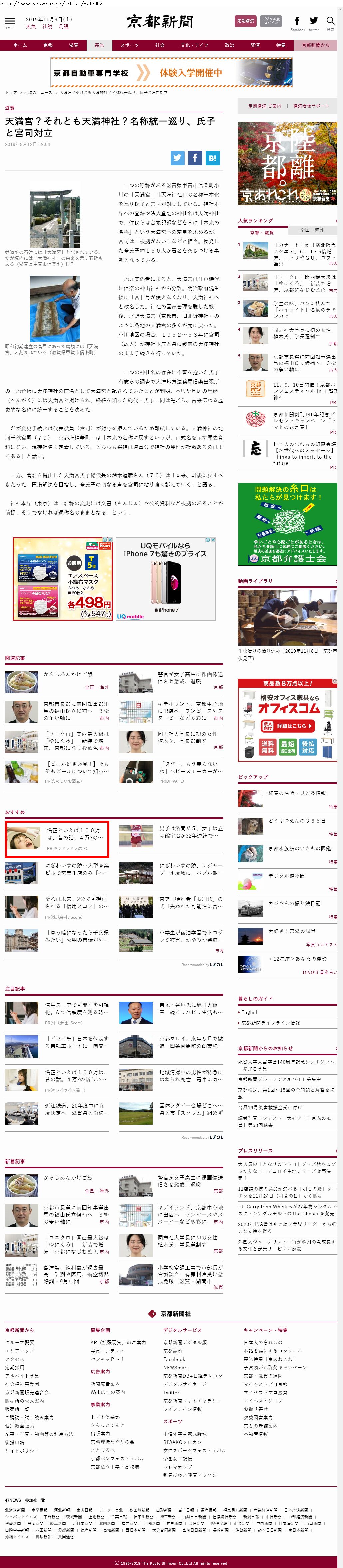Go to the 滋賀 section in the navigation bar

click(74, 45)
